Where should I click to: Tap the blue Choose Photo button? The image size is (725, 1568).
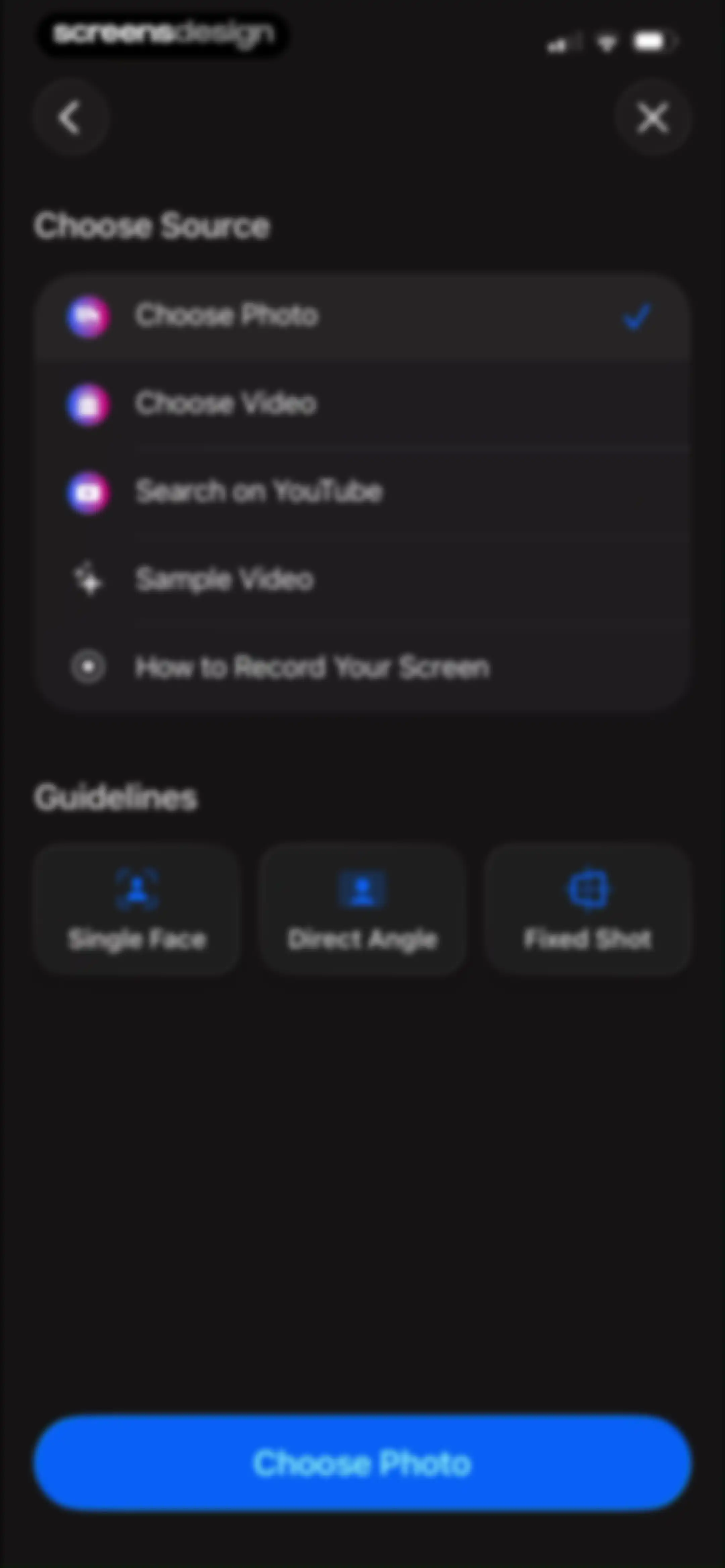362,1463
